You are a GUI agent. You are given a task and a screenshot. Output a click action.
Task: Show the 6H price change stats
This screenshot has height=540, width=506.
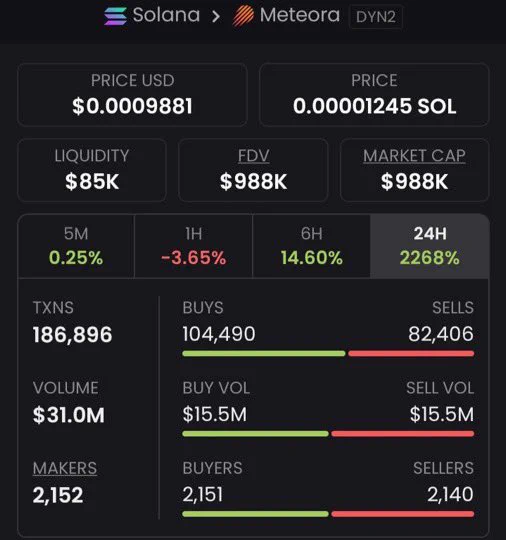[x=311, y=246]
